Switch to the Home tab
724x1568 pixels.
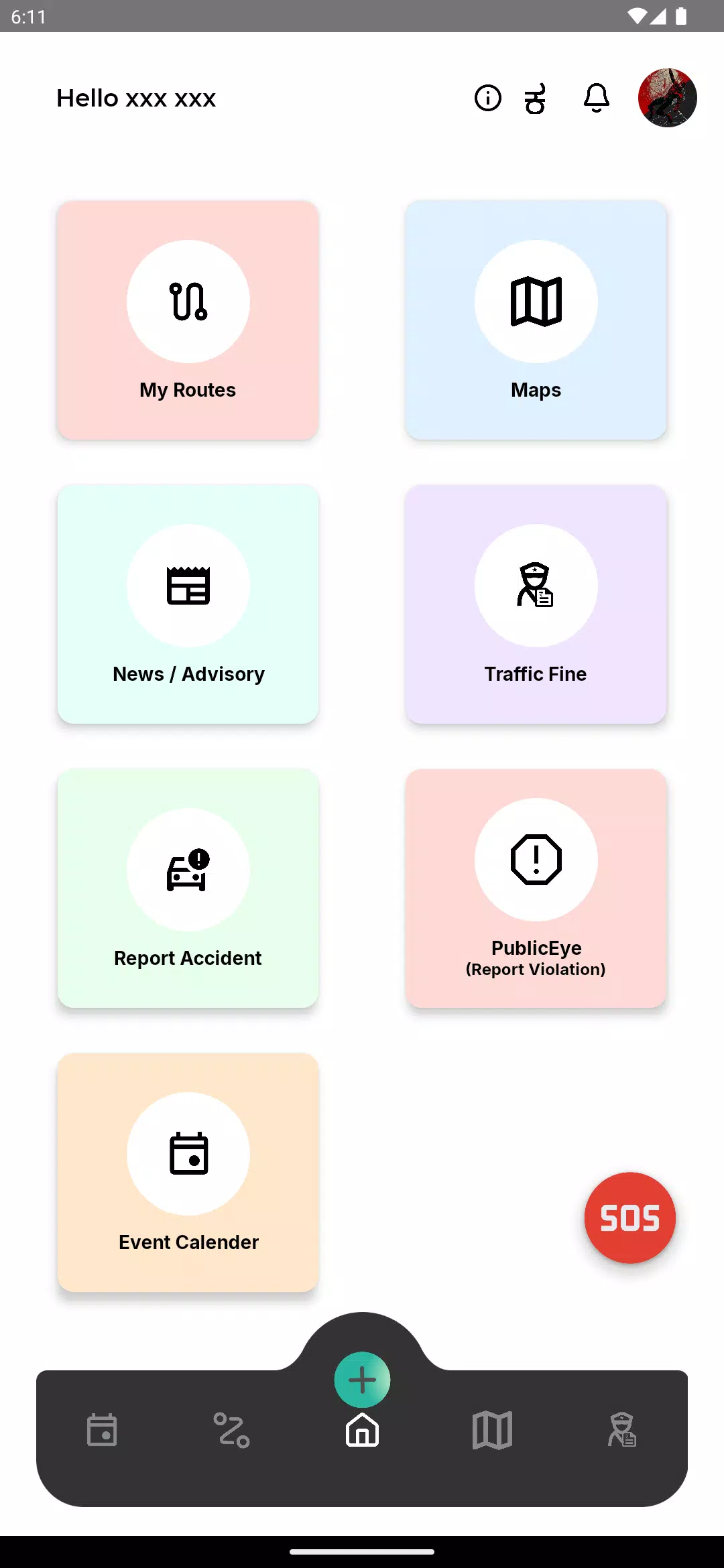[362, 1431]
